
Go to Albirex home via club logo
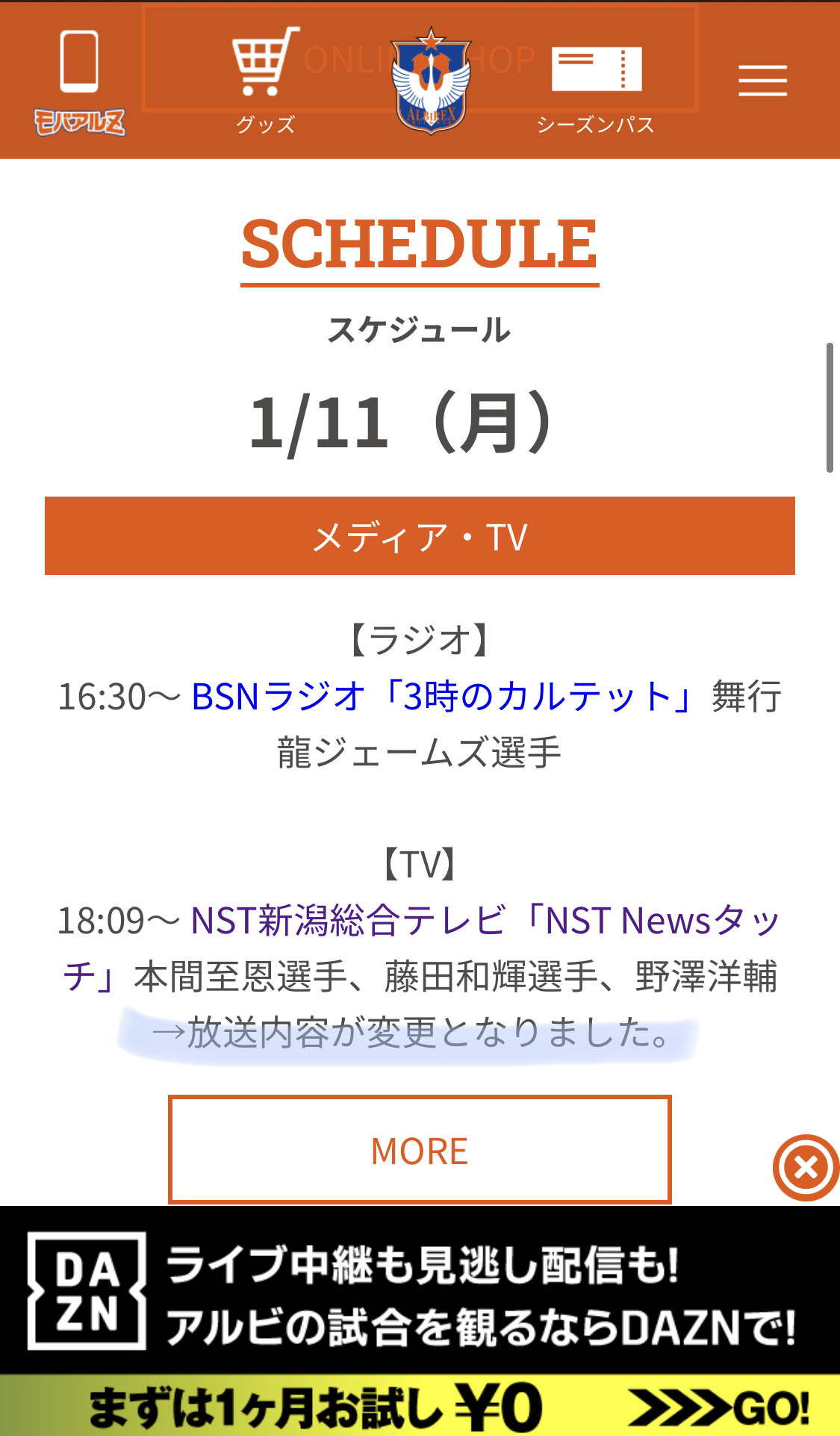coord(432,82)
